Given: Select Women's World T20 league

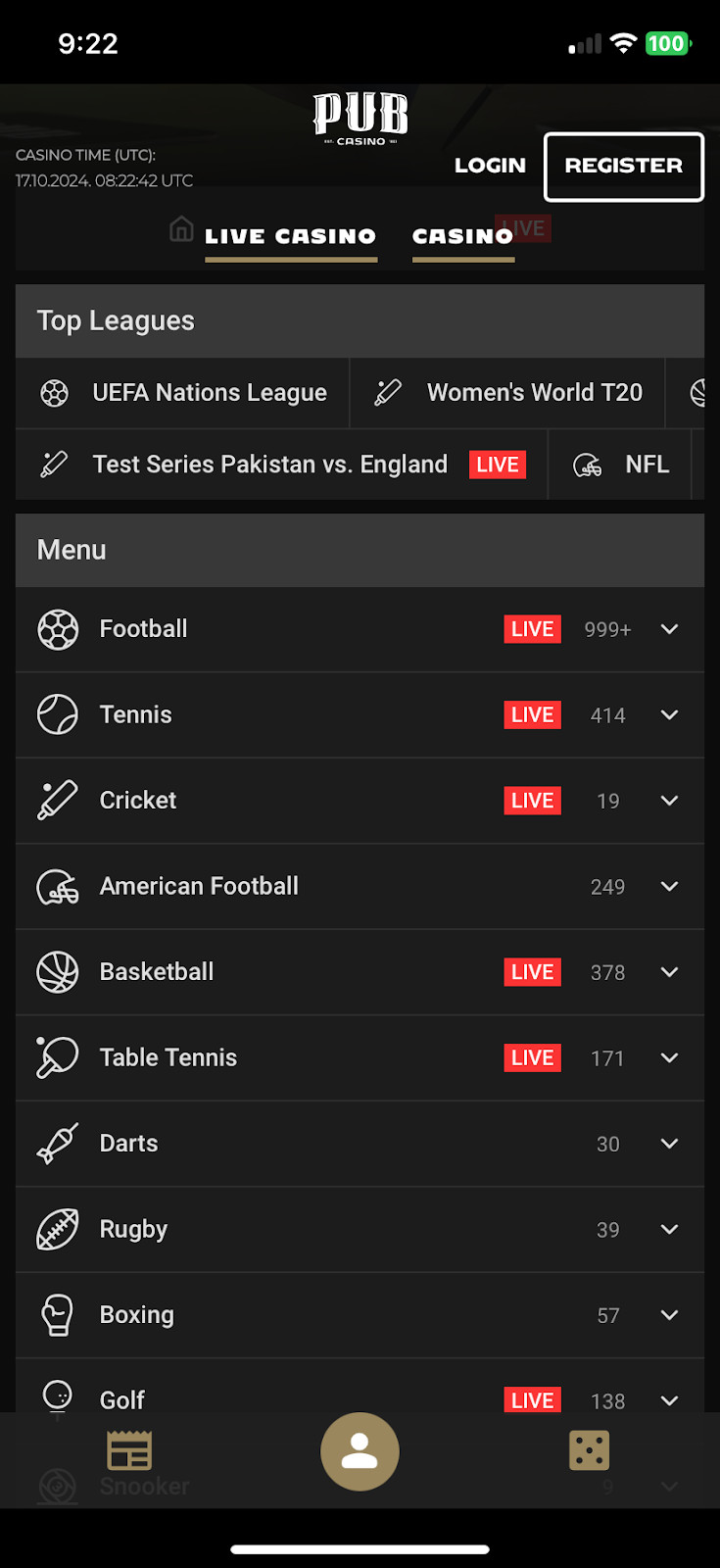Looking at the screenshot, I should point(507,393).
